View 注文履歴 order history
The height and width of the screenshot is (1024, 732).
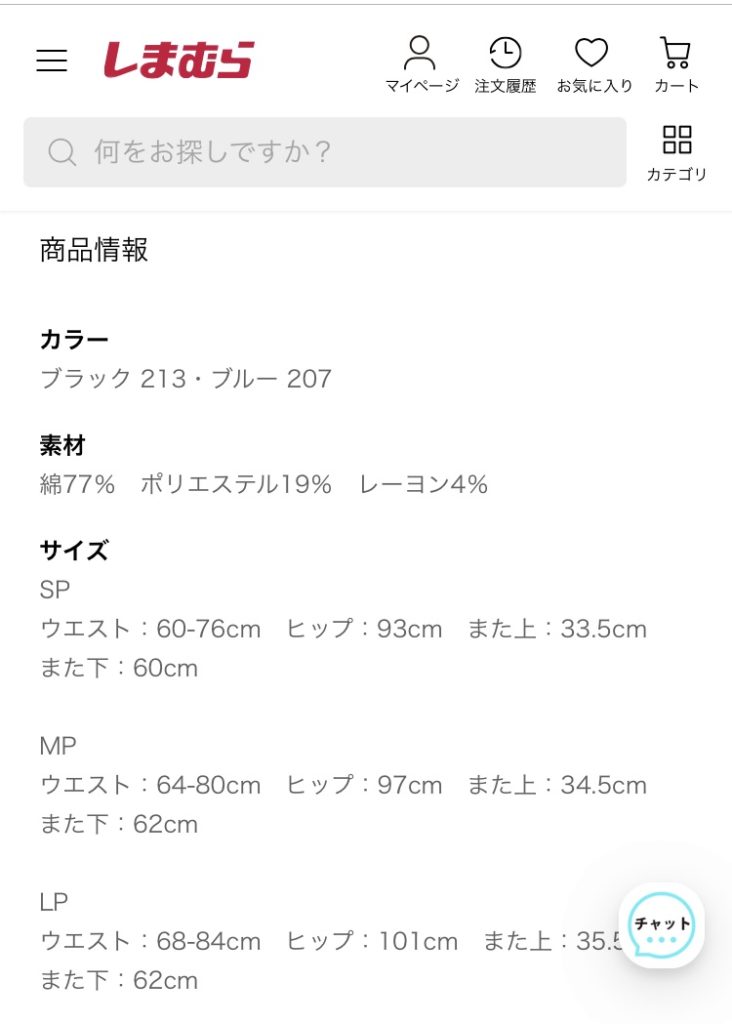[x=505, y=64]
